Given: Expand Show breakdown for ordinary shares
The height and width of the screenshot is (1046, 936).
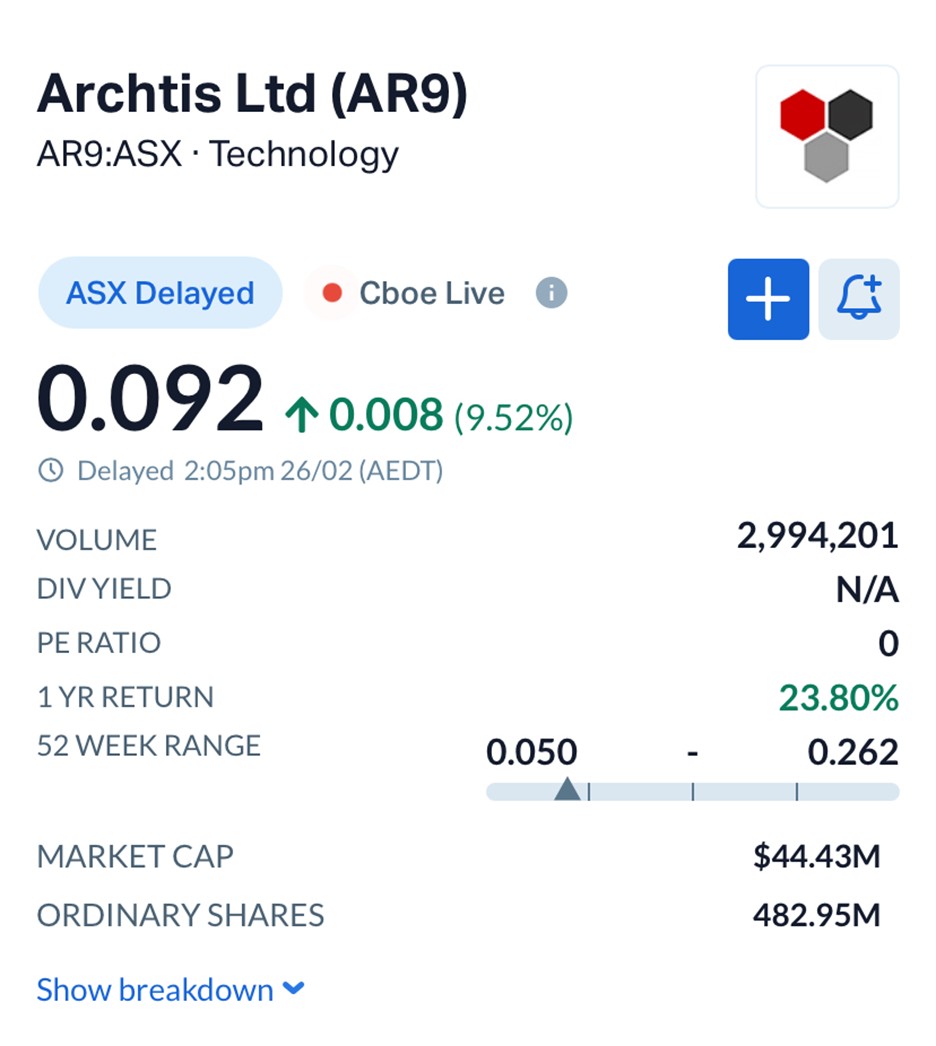Looking at the screenshot, I should pos(170,990).
